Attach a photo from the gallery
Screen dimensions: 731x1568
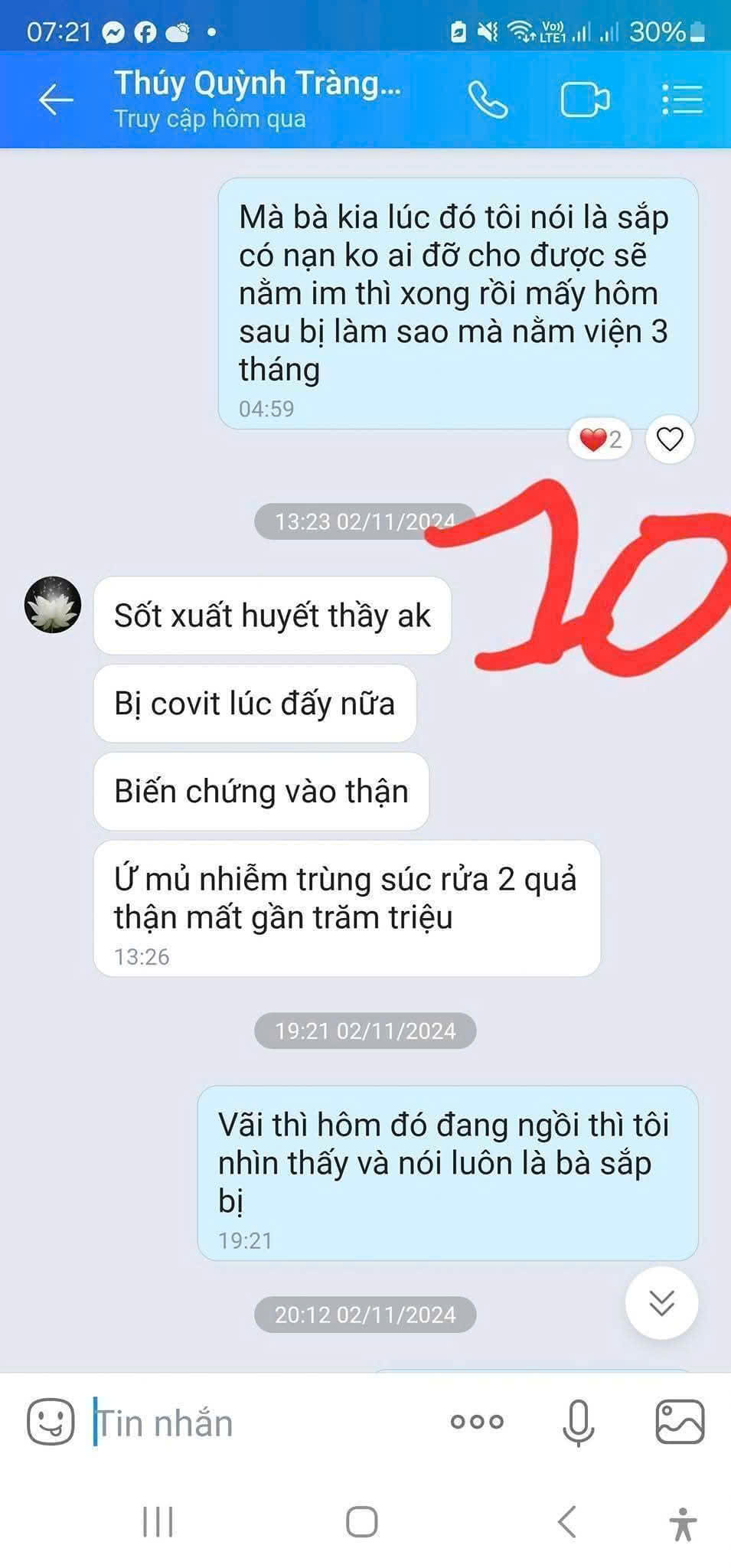pos(680,1422)
